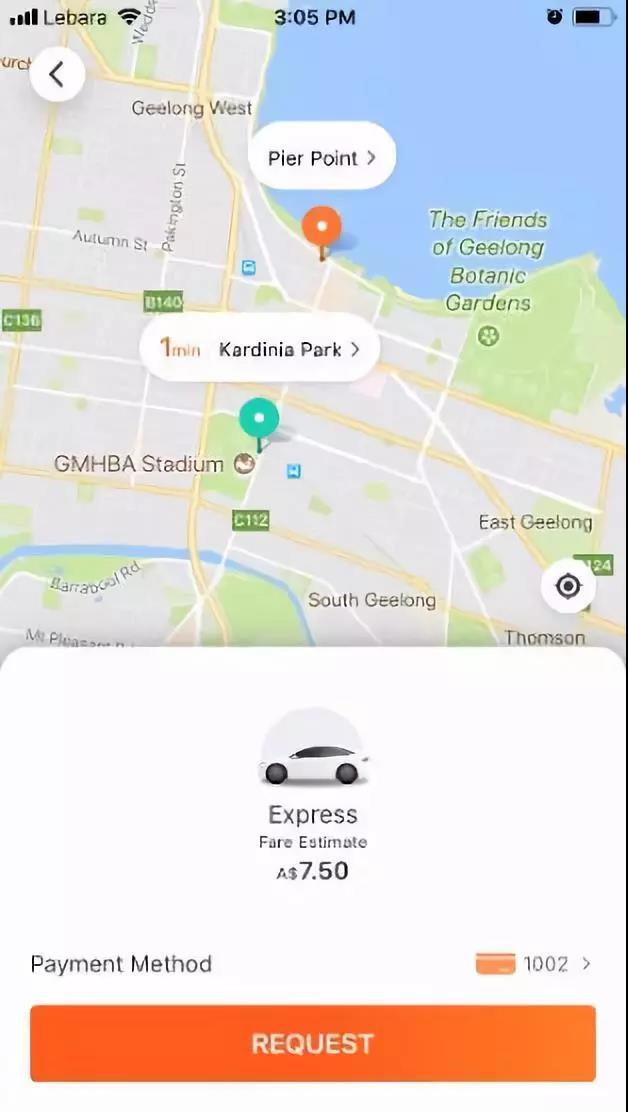This screenshot has height=1112, width=628.
Task: Go back using the arrow button
Action: point(57,74)
